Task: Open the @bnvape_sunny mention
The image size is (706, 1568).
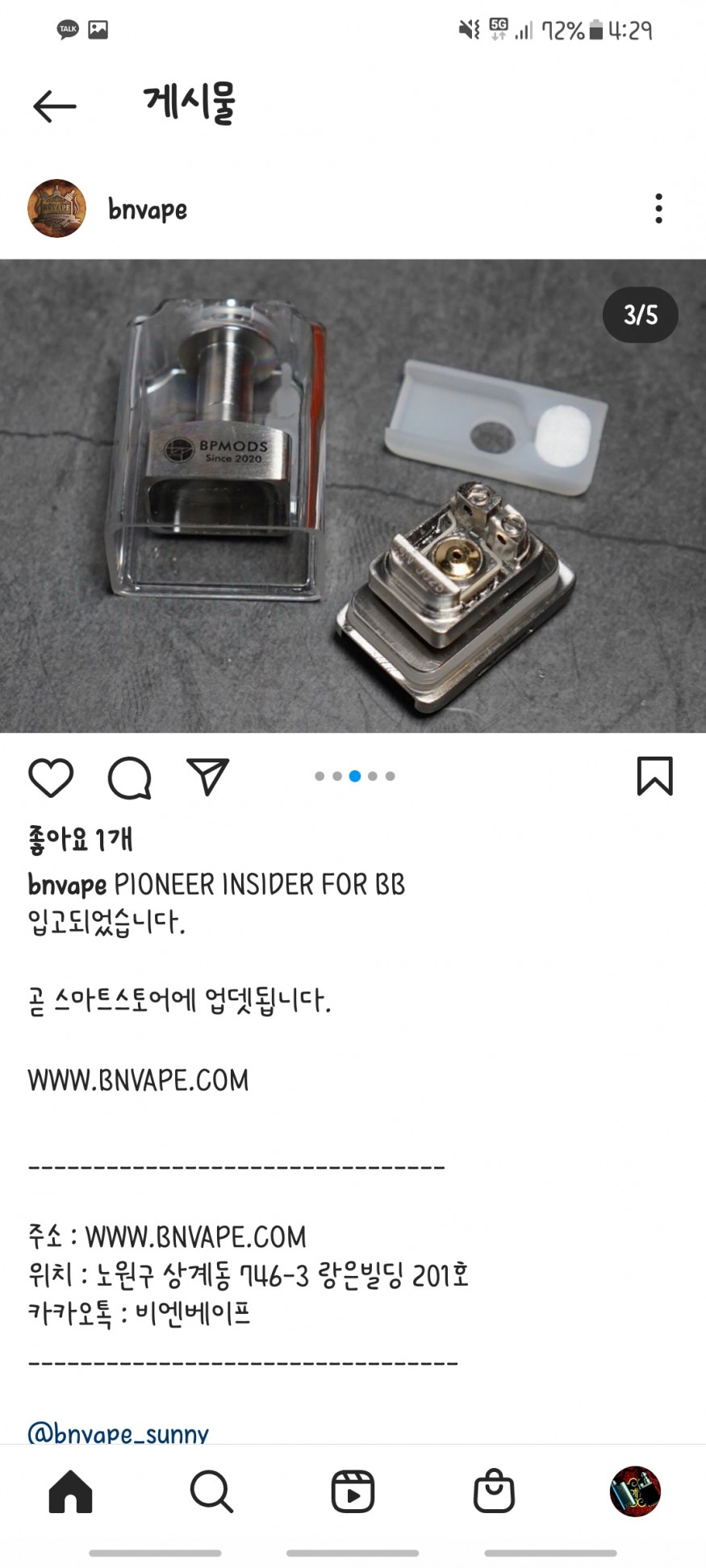Action: (119, 1432)
